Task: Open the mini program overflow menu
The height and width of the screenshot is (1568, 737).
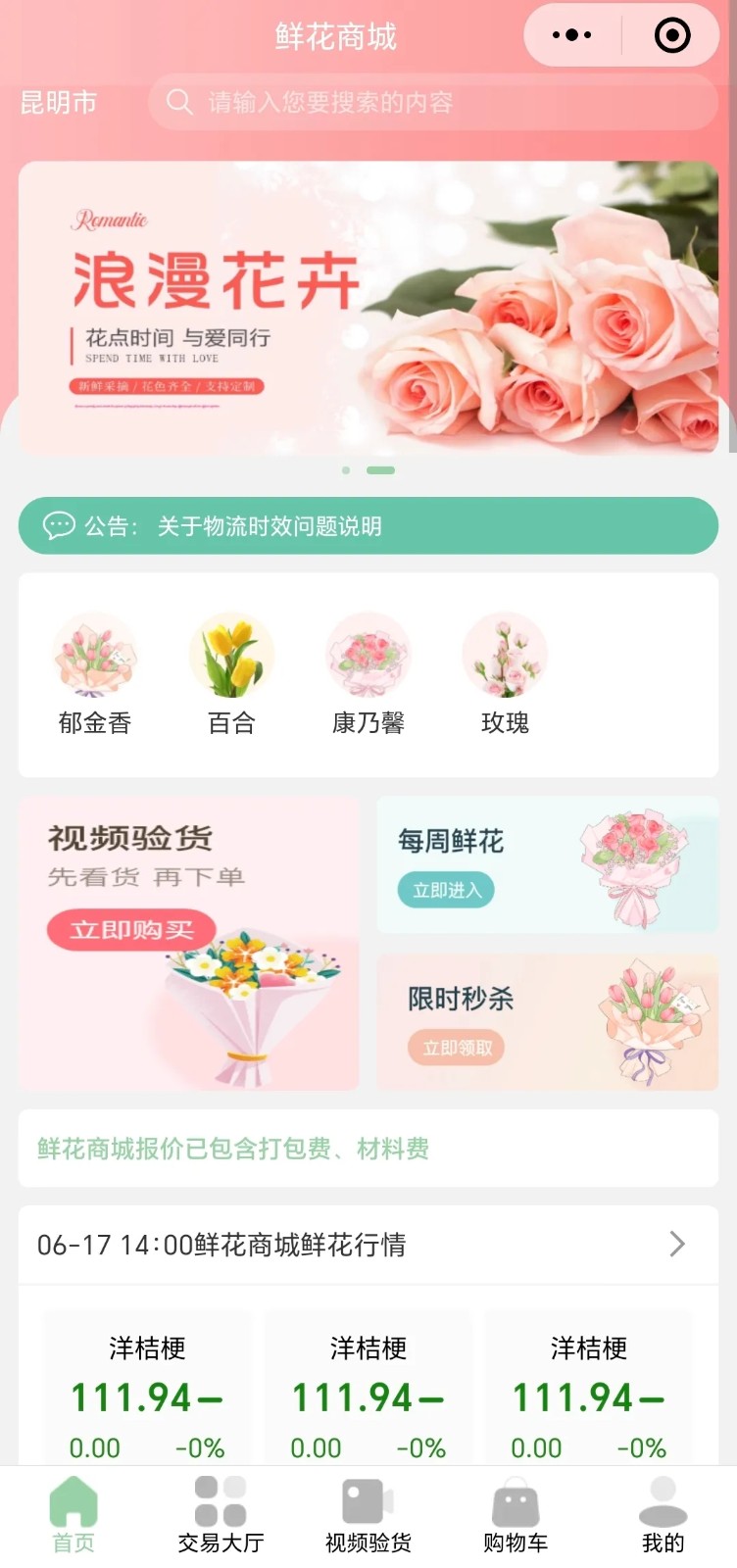Action: [x=572, y=35]
